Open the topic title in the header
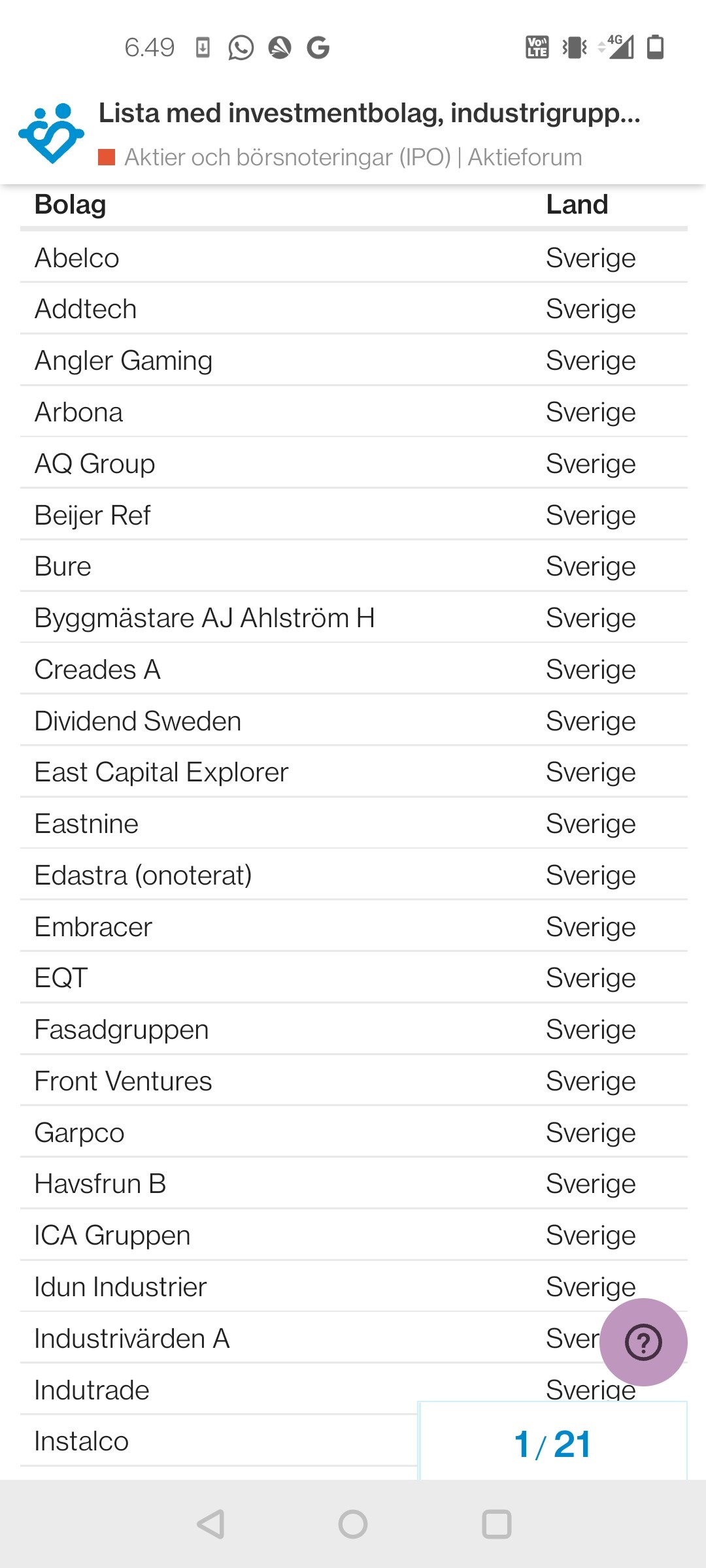Image resolution: width=706 pixels, height=1568 pixels. 369,114
